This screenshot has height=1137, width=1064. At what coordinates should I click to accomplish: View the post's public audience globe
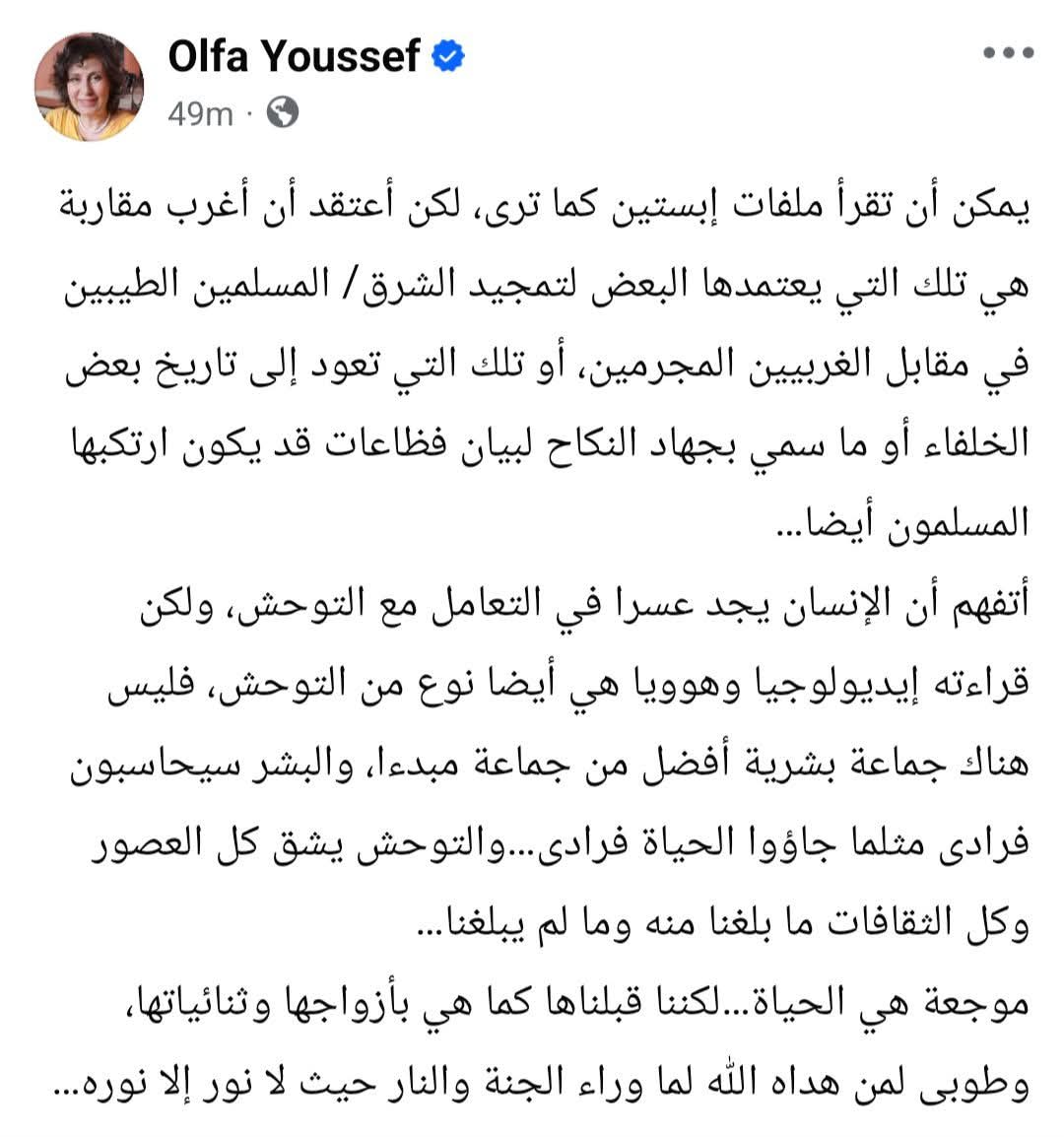click(283, 113)
